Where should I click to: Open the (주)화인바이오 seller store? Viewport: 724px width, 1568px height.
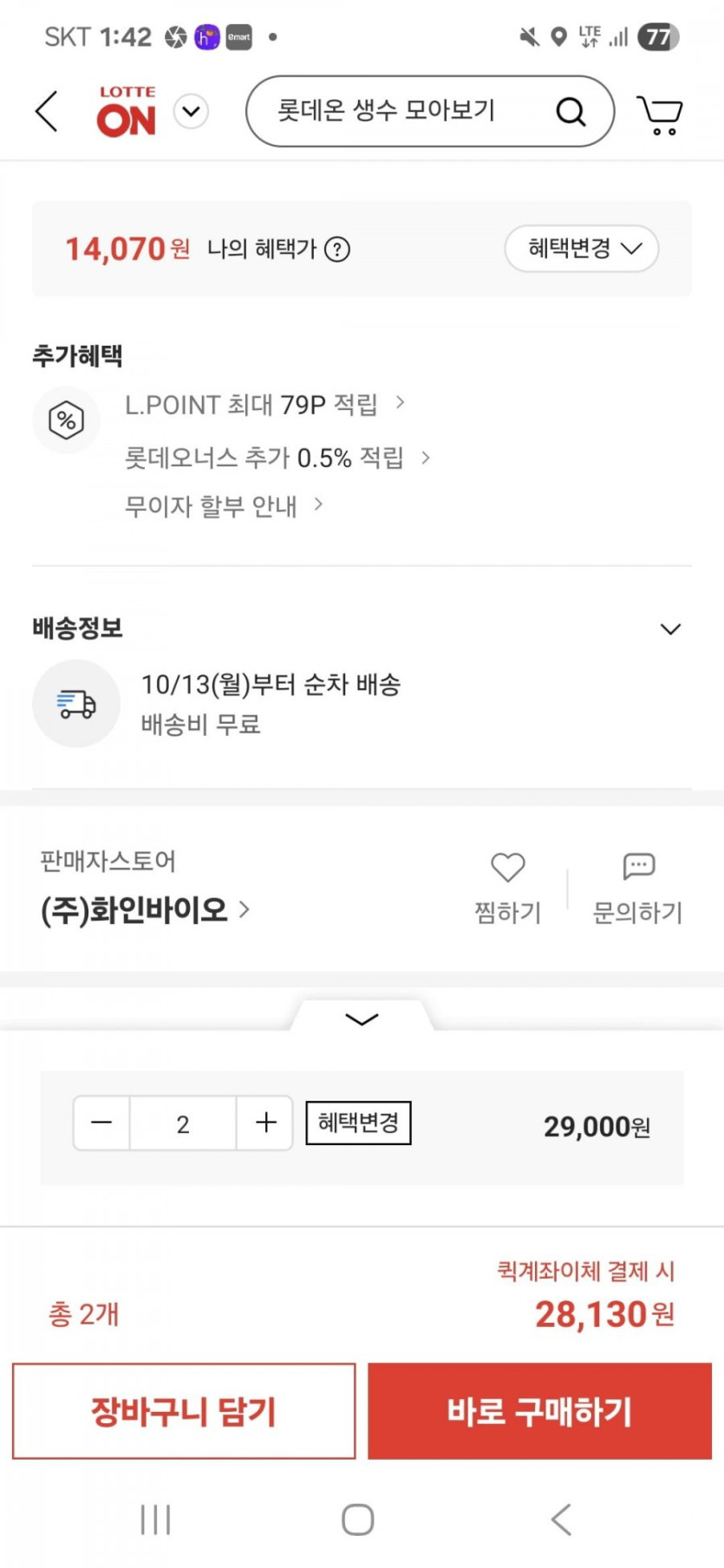coord(145,910)
